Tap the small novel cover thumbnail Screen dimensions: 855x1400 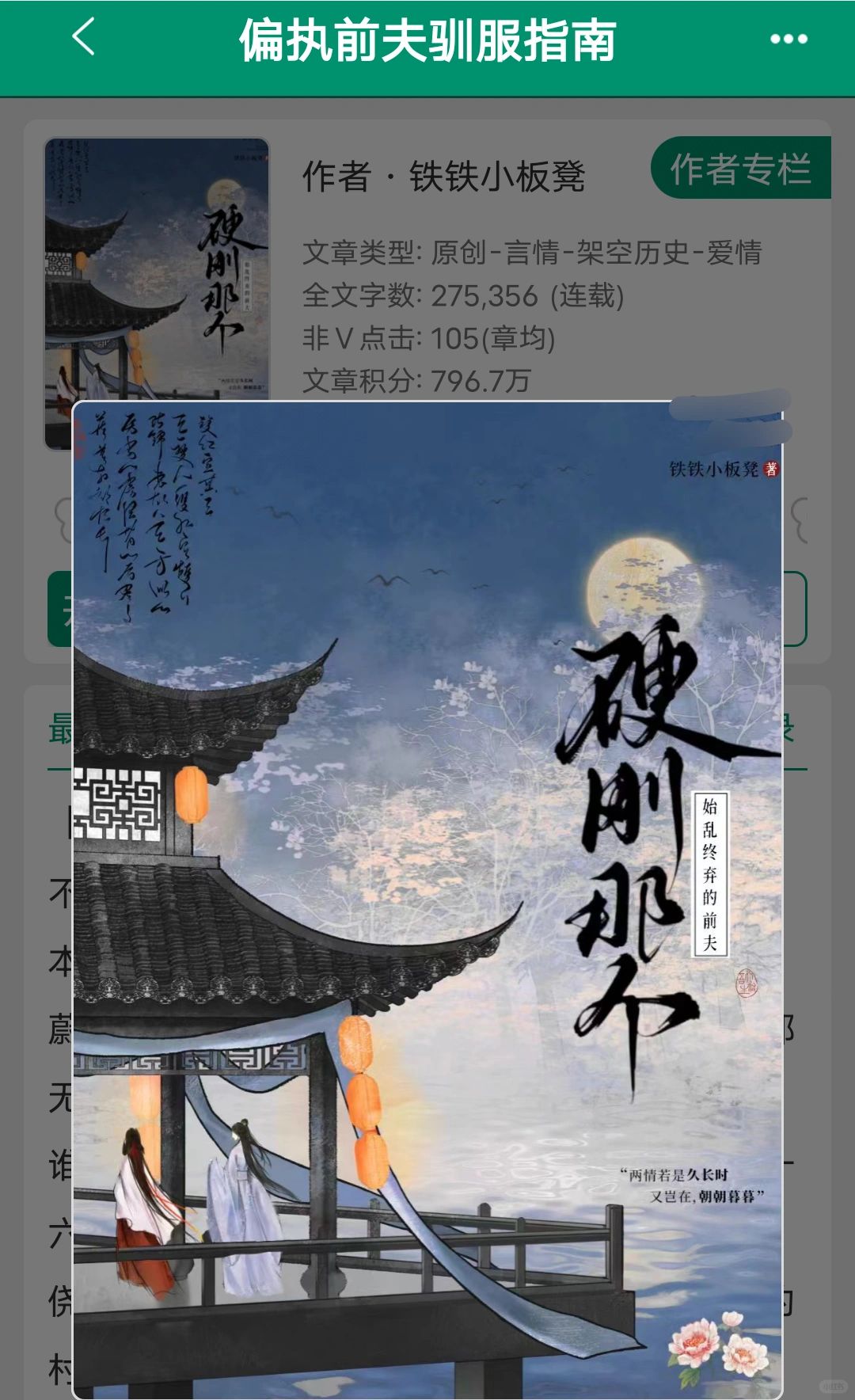(x=157, y=269)
